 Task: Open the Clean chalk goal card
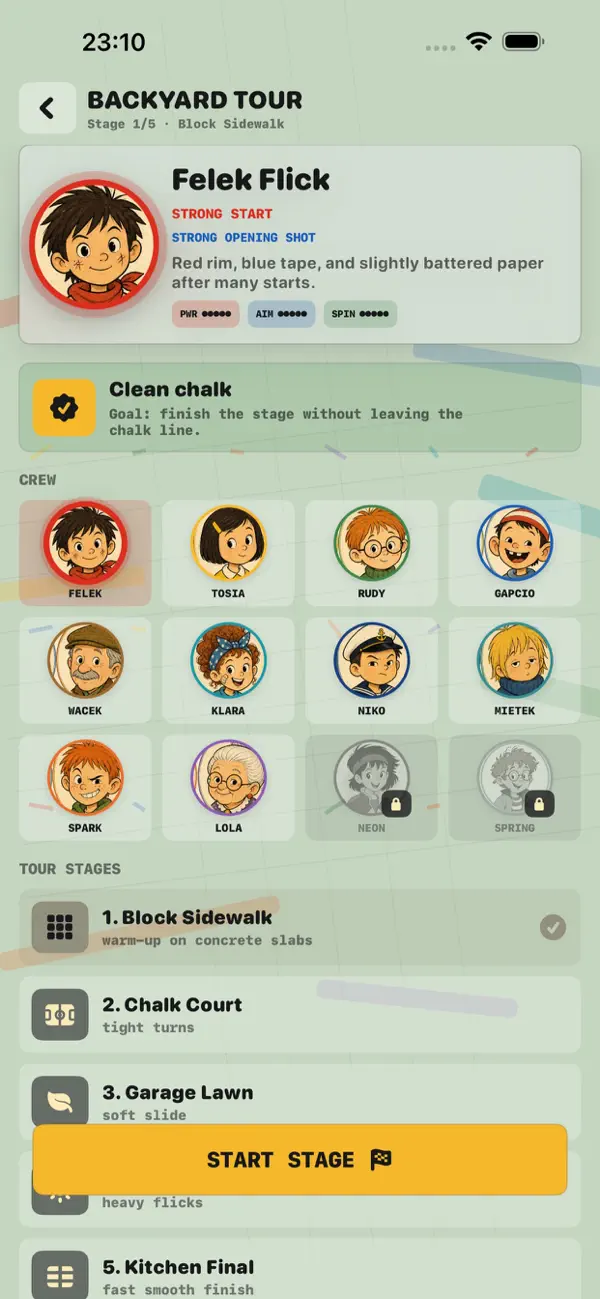[300, 407]
